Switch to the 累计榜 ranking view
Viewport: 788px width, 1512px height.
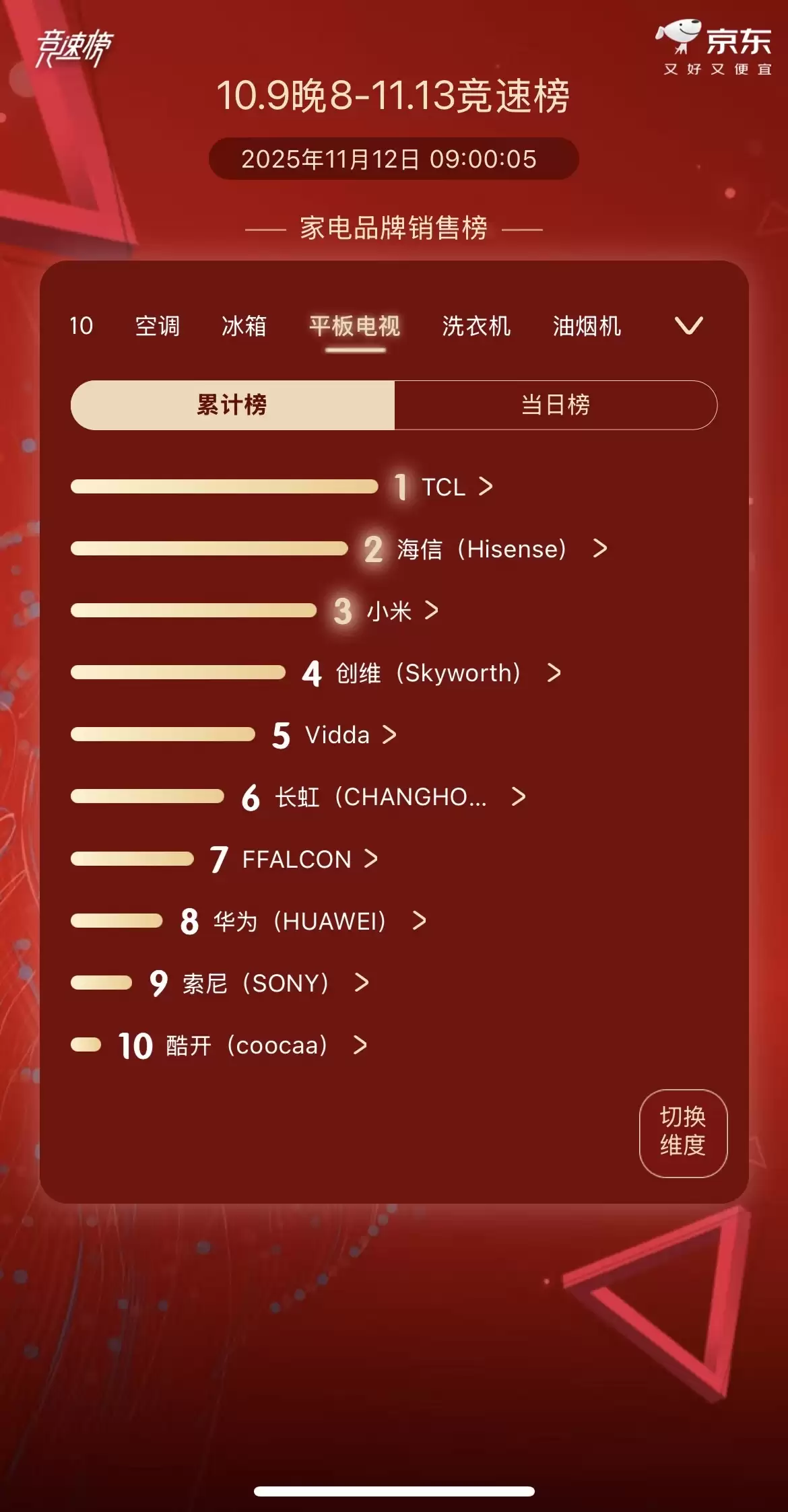232,405
